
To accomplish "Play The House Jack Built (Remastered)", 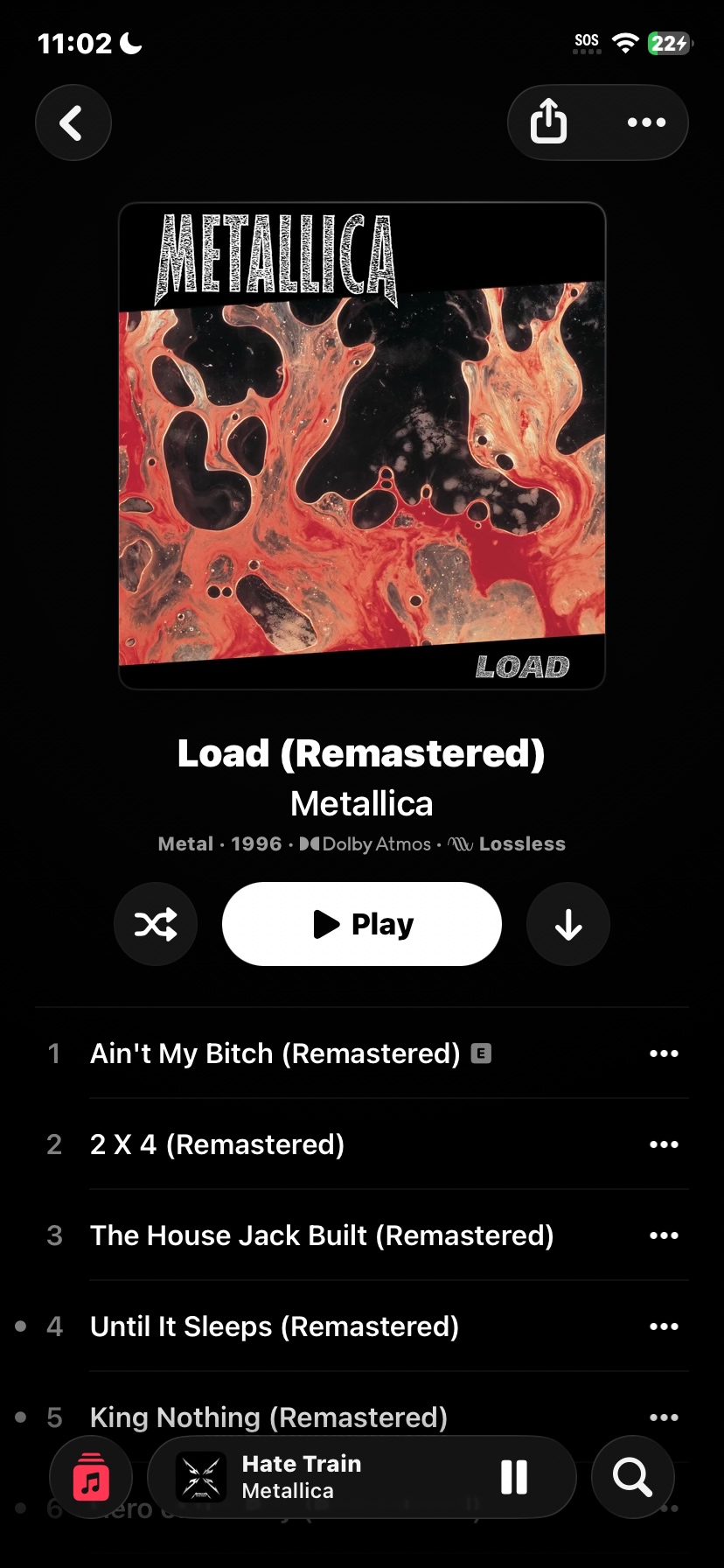I will click(x=322, y=1235).
